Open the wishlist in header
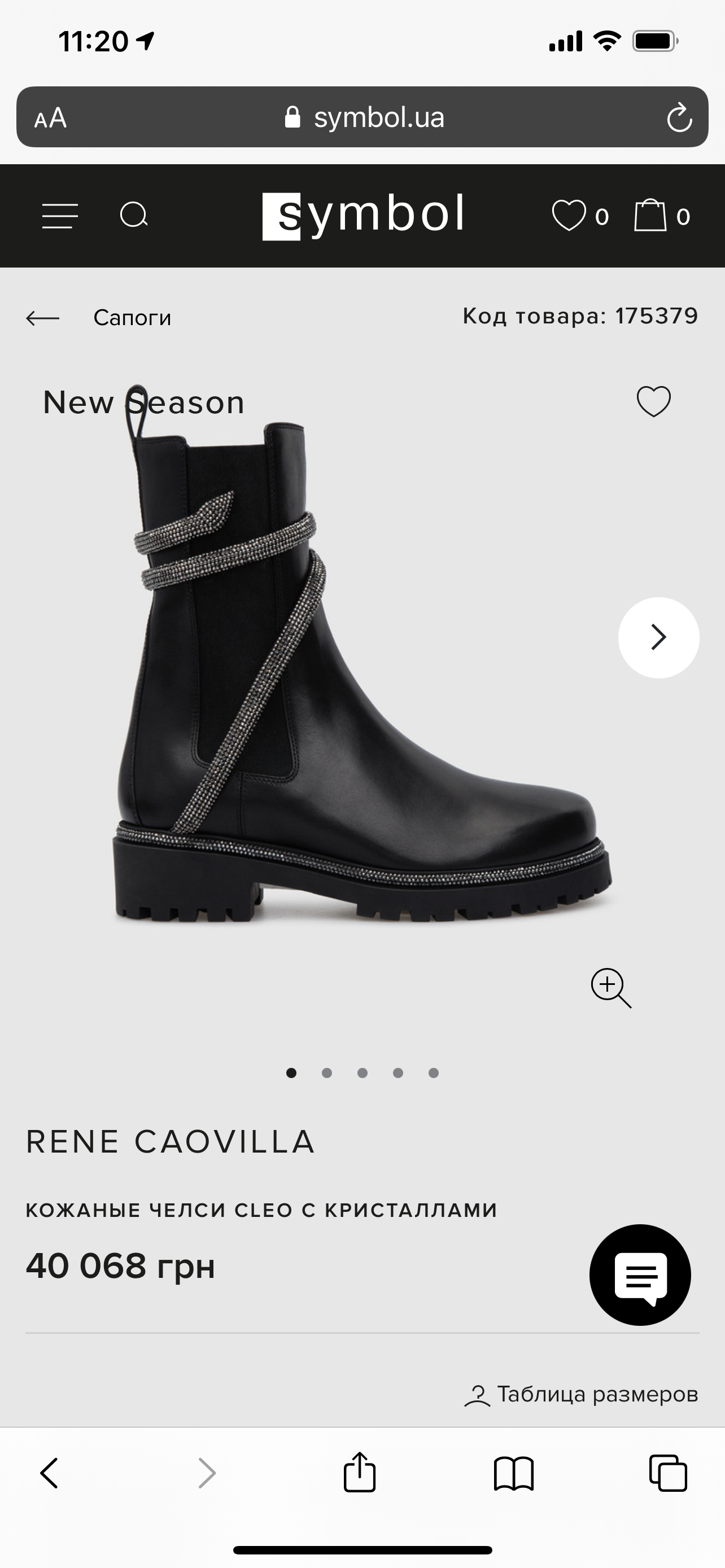The image size is (725, 1568). point(579,216)
